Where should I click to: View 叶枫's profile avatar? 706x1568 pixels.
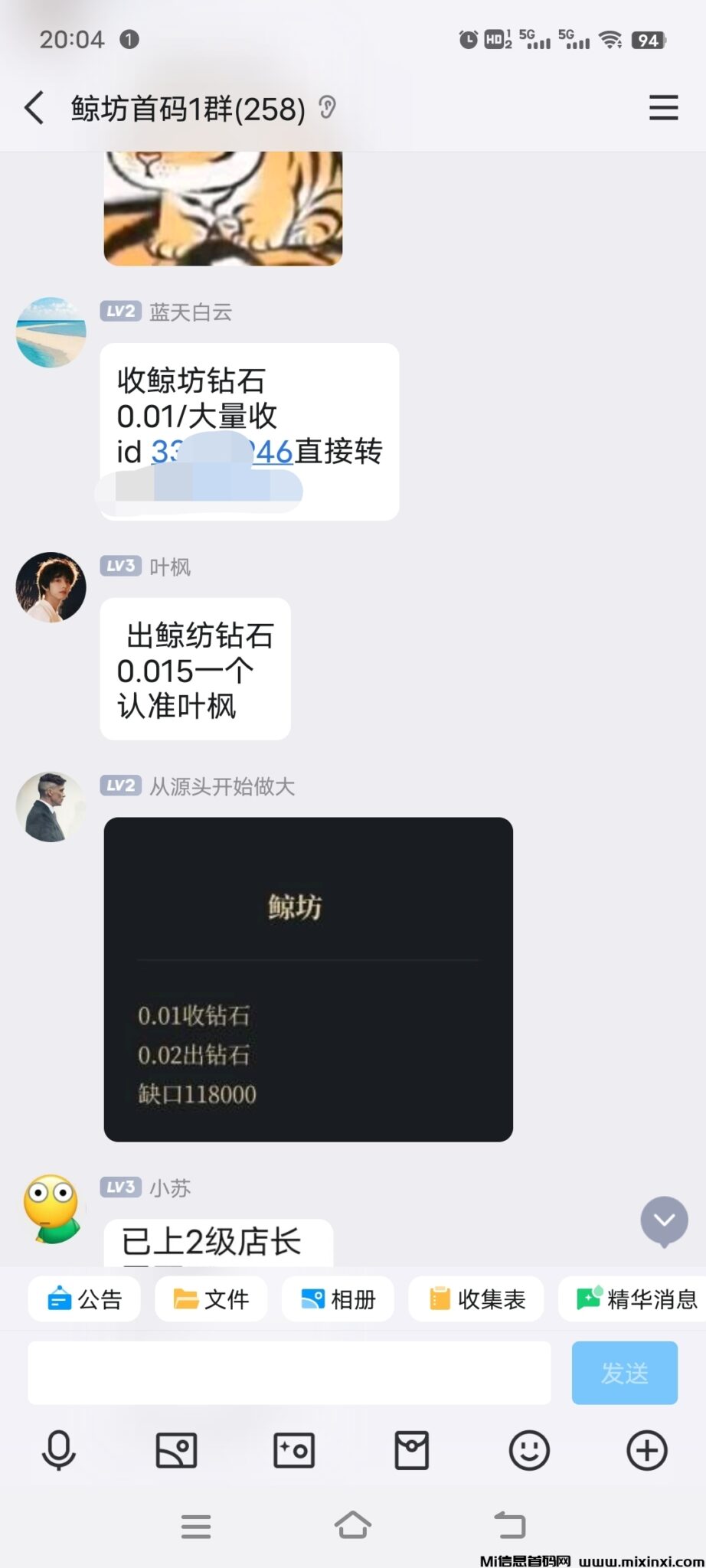tap(51, 587)
